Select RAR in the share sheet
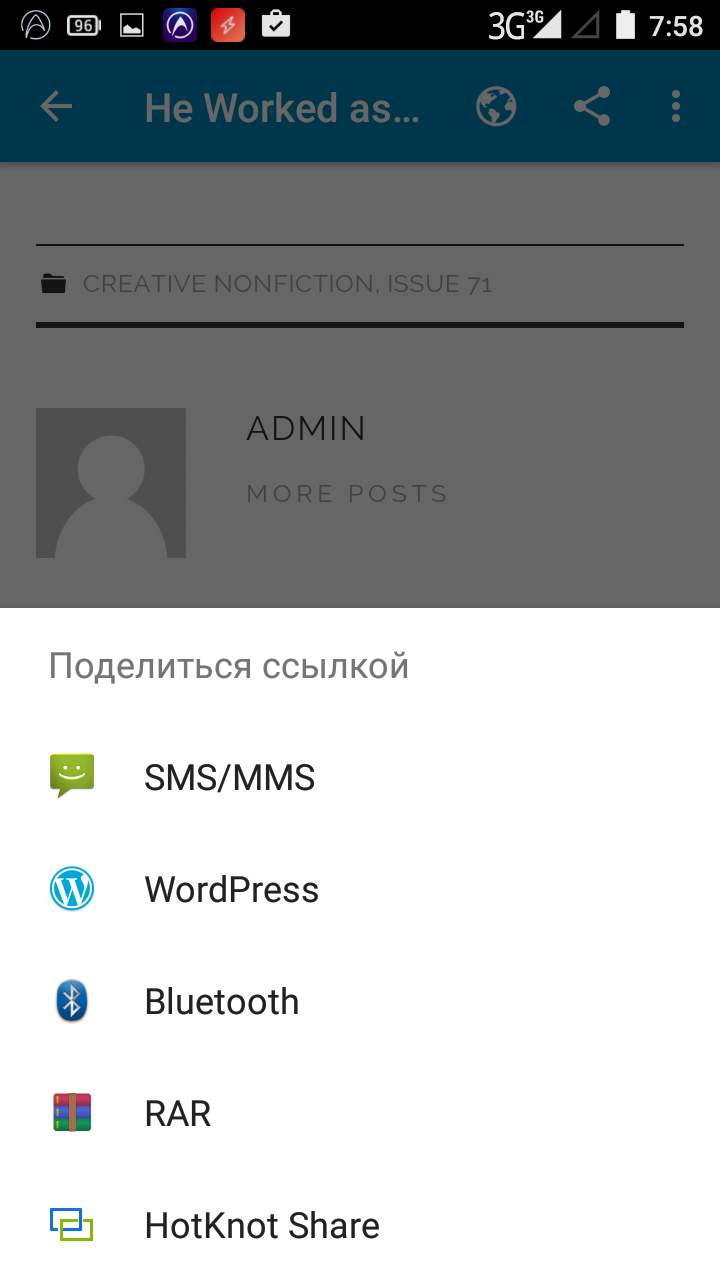 click(x=178, y=1113)
